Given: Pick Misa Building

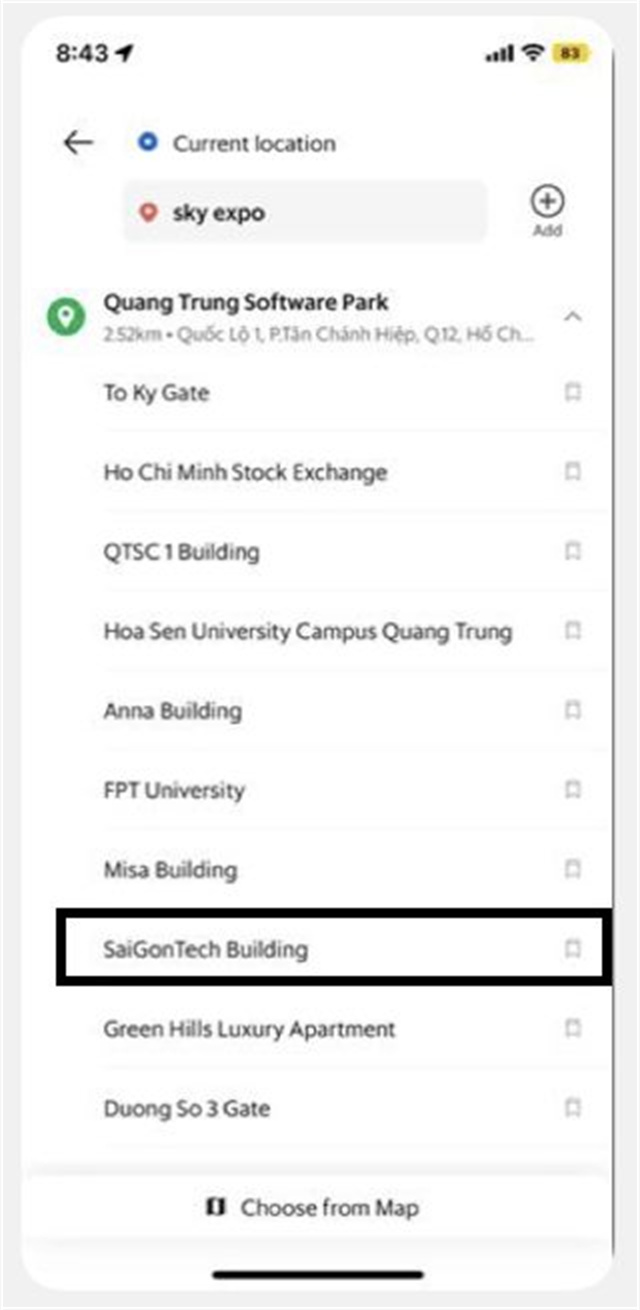Looking at the screenshot, I should coord(171,869).
